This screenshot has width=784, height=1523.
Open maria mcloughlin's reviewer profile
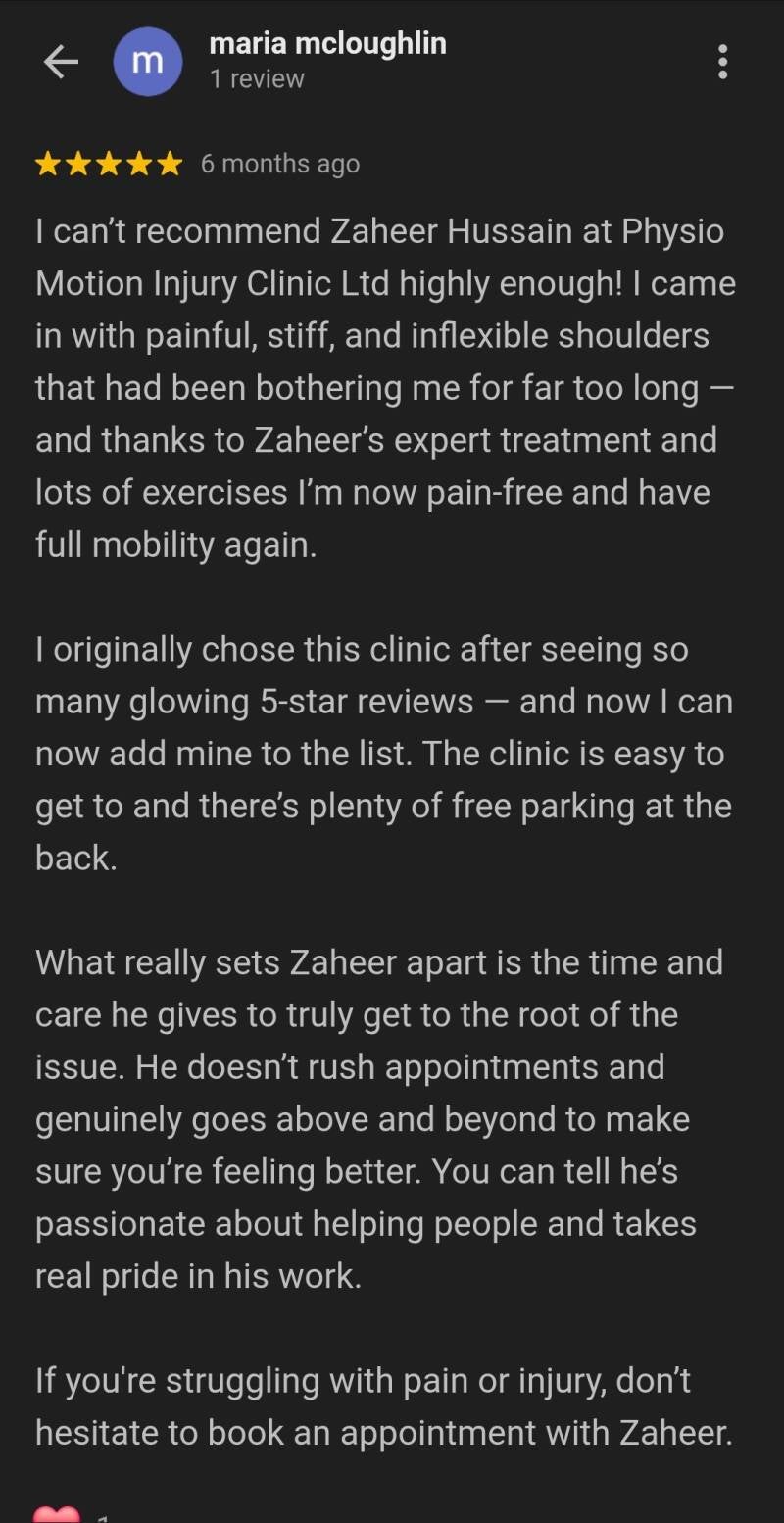coord(327,44)
